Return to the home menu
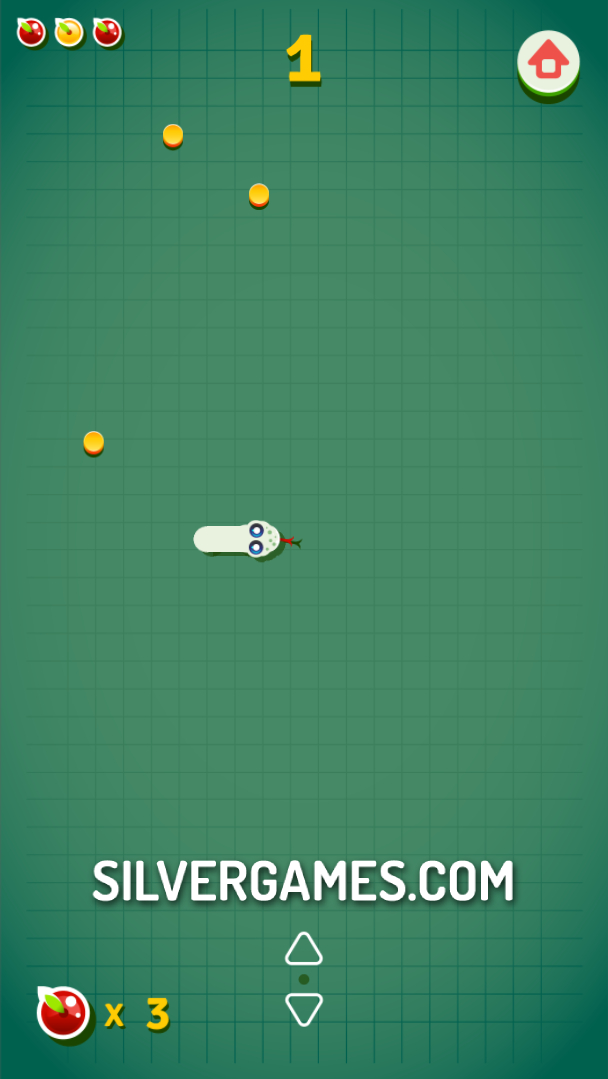This screenshot has width=608, height=1079. 548,61
